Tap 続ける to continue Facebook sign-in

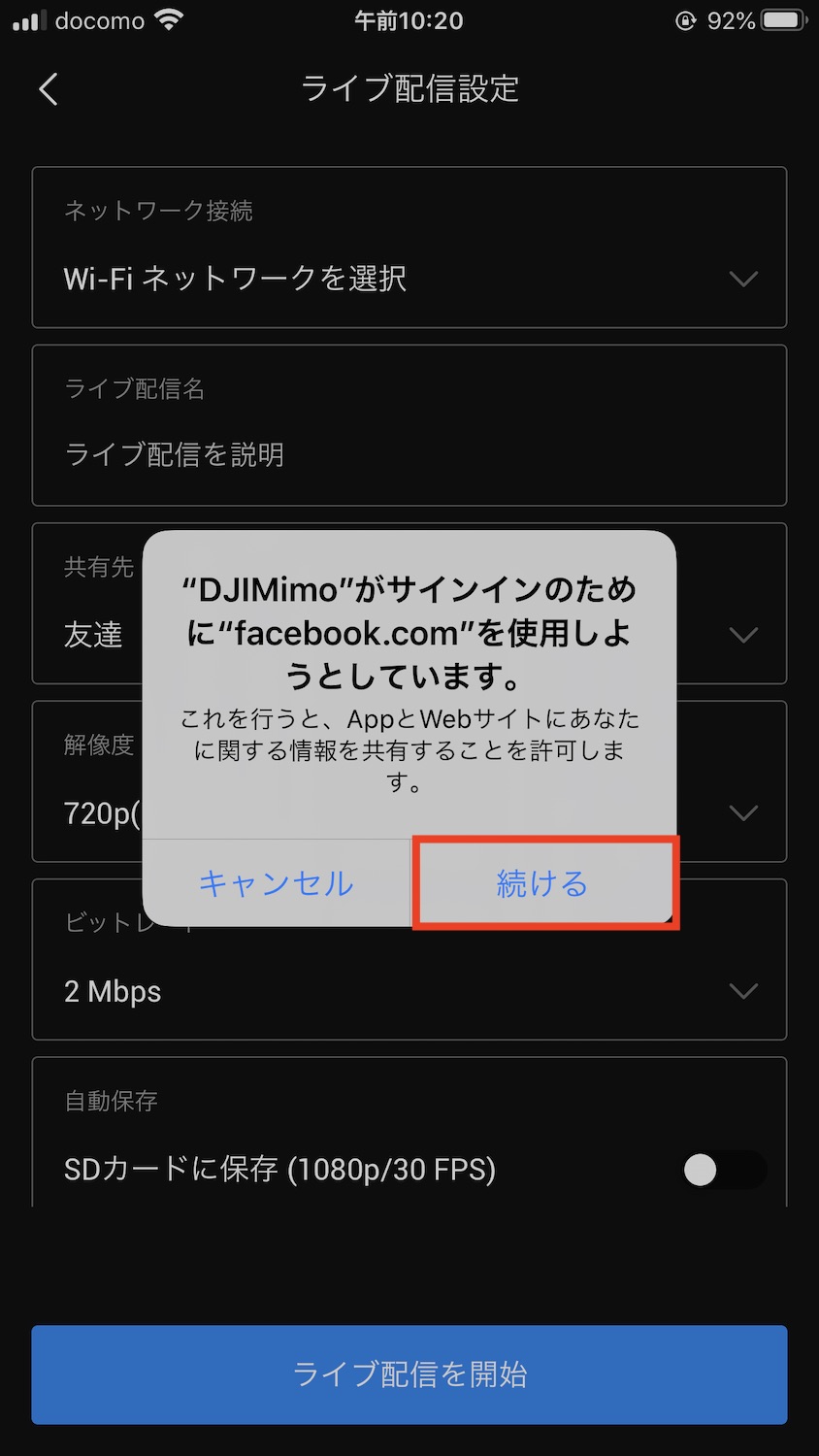(542, 883)
